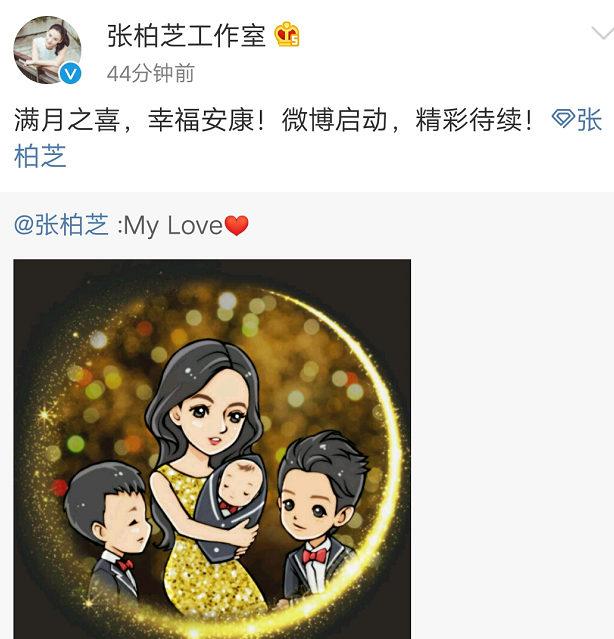Screen dimensions: 614x639
Task: Open the 张柏芝 super topic link
Action: pos(576,121)
